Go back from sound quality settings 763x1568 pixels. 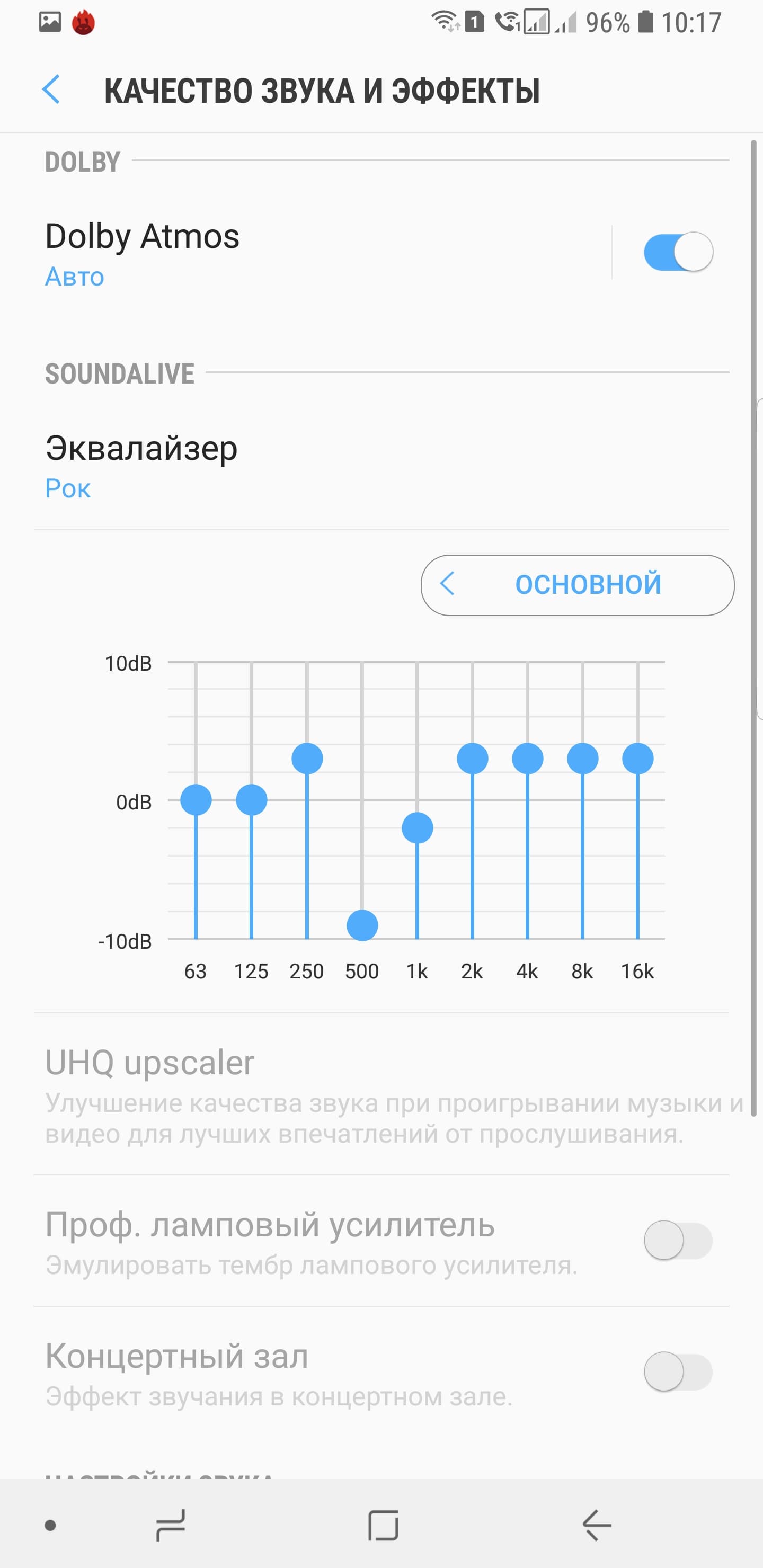51,90
